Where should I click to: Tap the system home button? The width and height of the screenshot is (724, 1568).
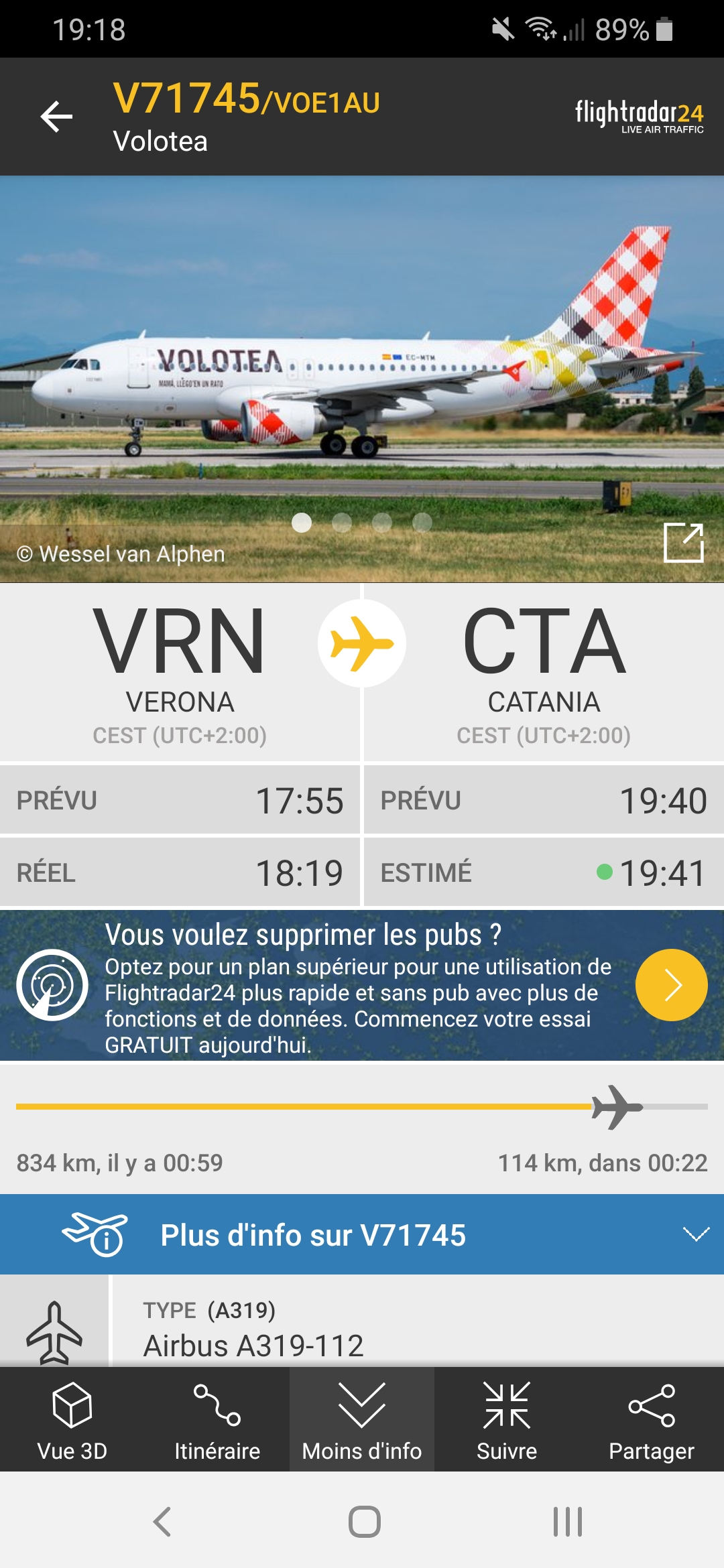364,1521
